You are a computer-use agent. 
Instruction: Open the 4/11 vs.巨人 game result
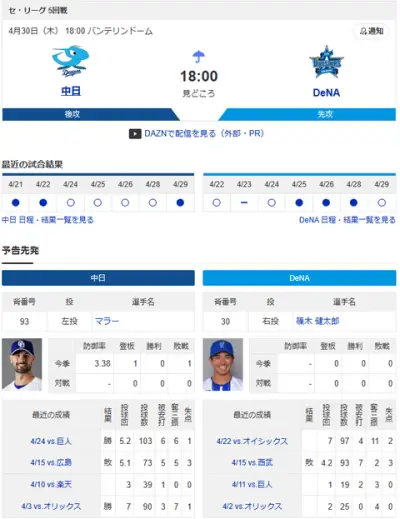click(252, 484)
